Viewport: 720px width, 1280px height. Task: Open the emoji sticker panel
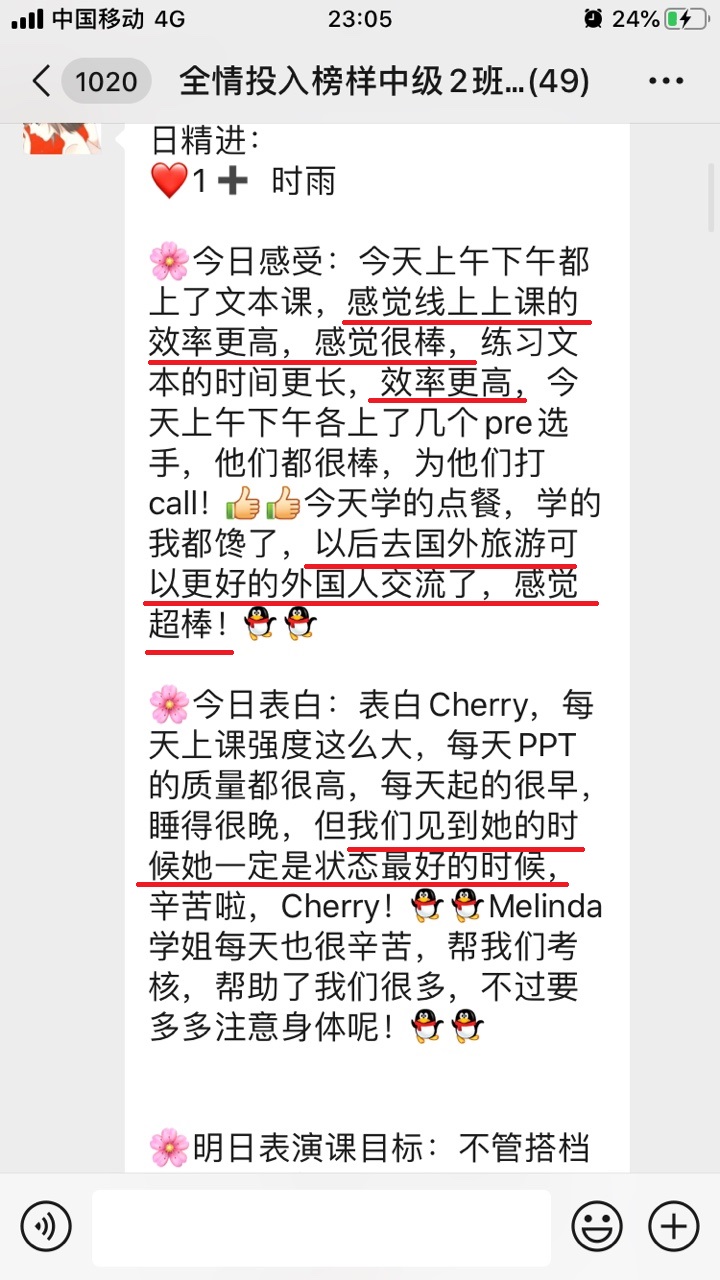[597, 1226]
